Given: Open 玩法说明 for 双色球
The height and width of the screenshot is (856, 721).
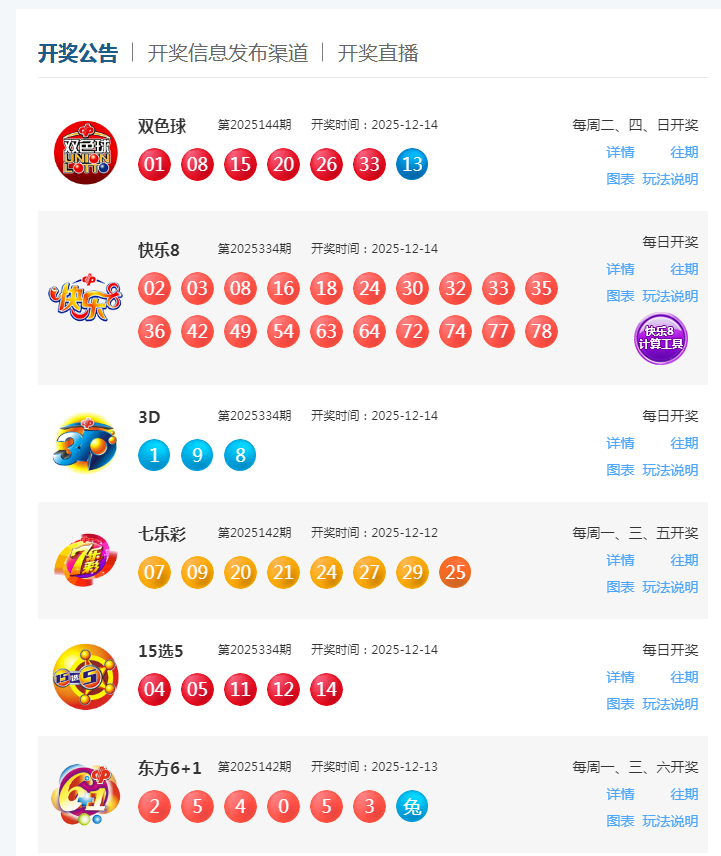Looking at the screenshot, I should [670, 179].
